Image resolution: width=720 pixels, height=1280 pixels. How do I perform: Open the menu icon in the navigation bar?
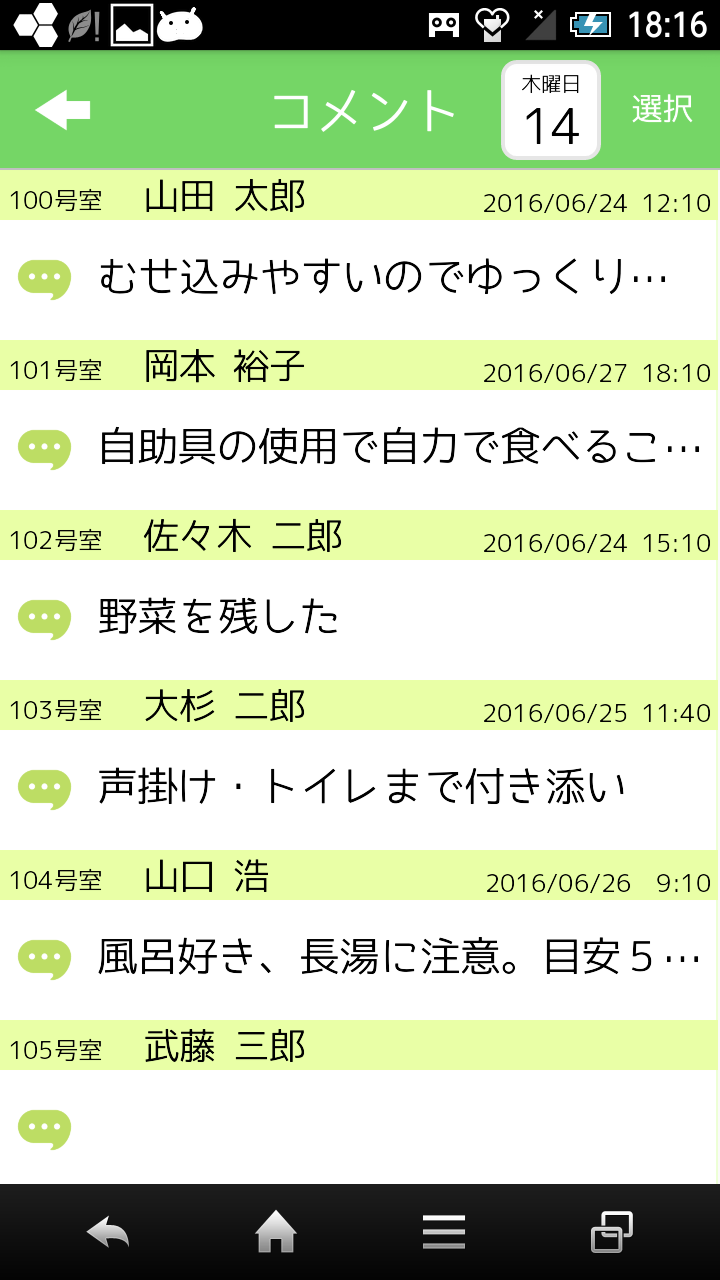pyautogui.click(x=444, y=1232)
